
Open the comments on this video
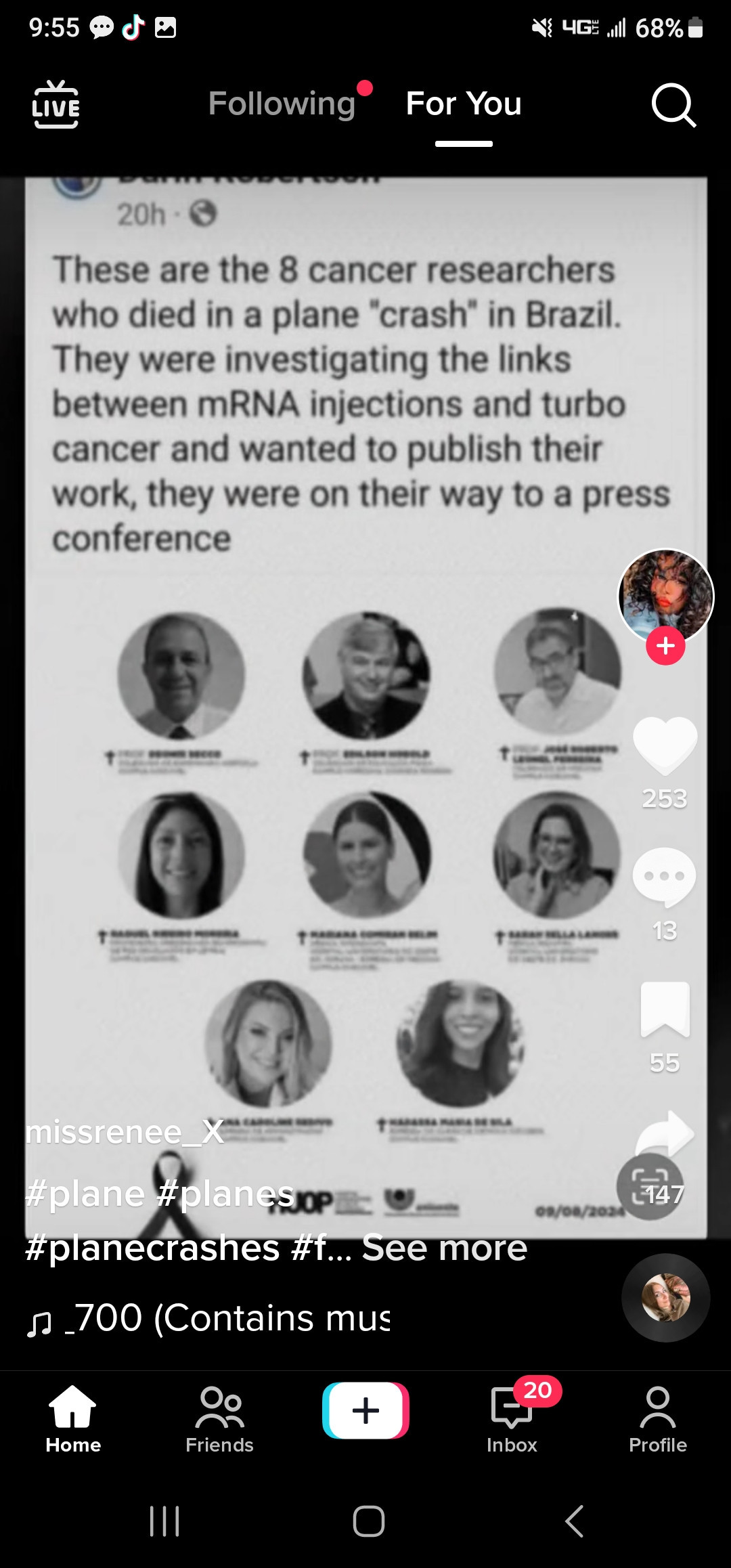[x=664, y=877]
